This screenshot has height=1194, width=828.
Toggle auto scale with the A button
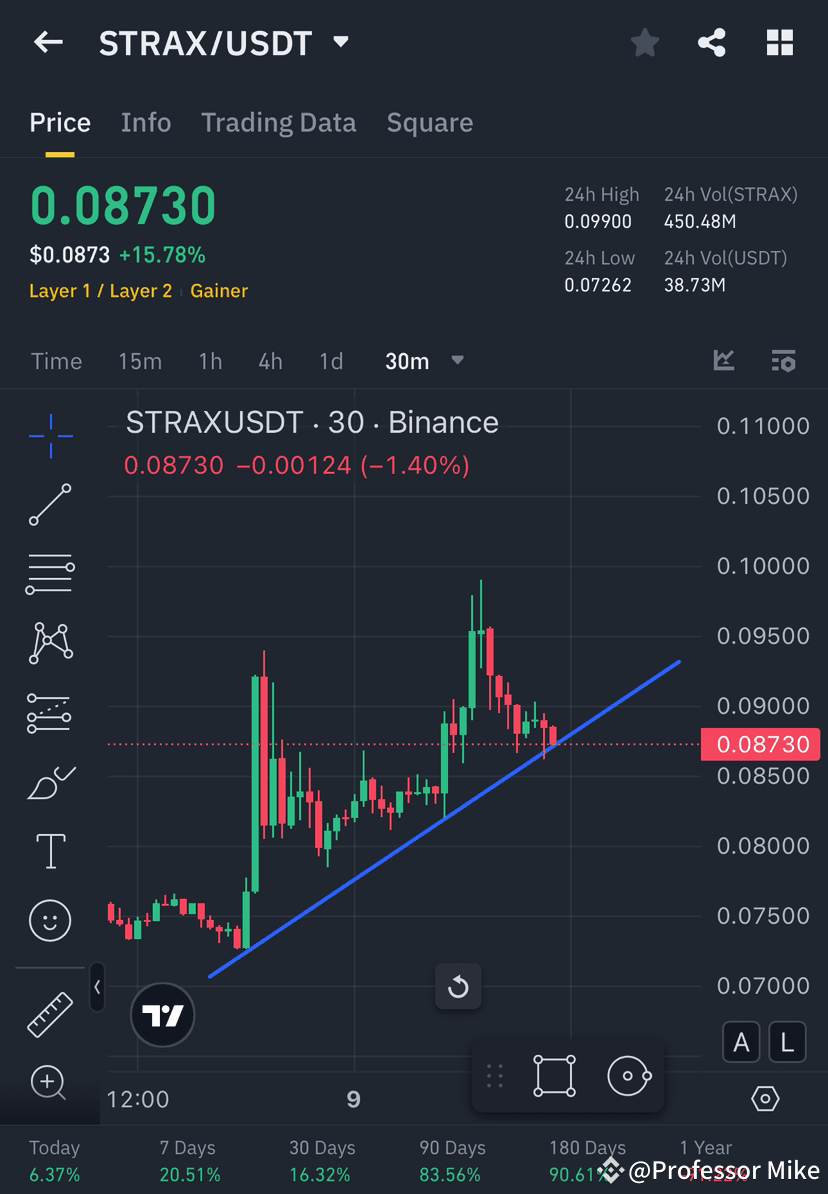click(741, 1042)
